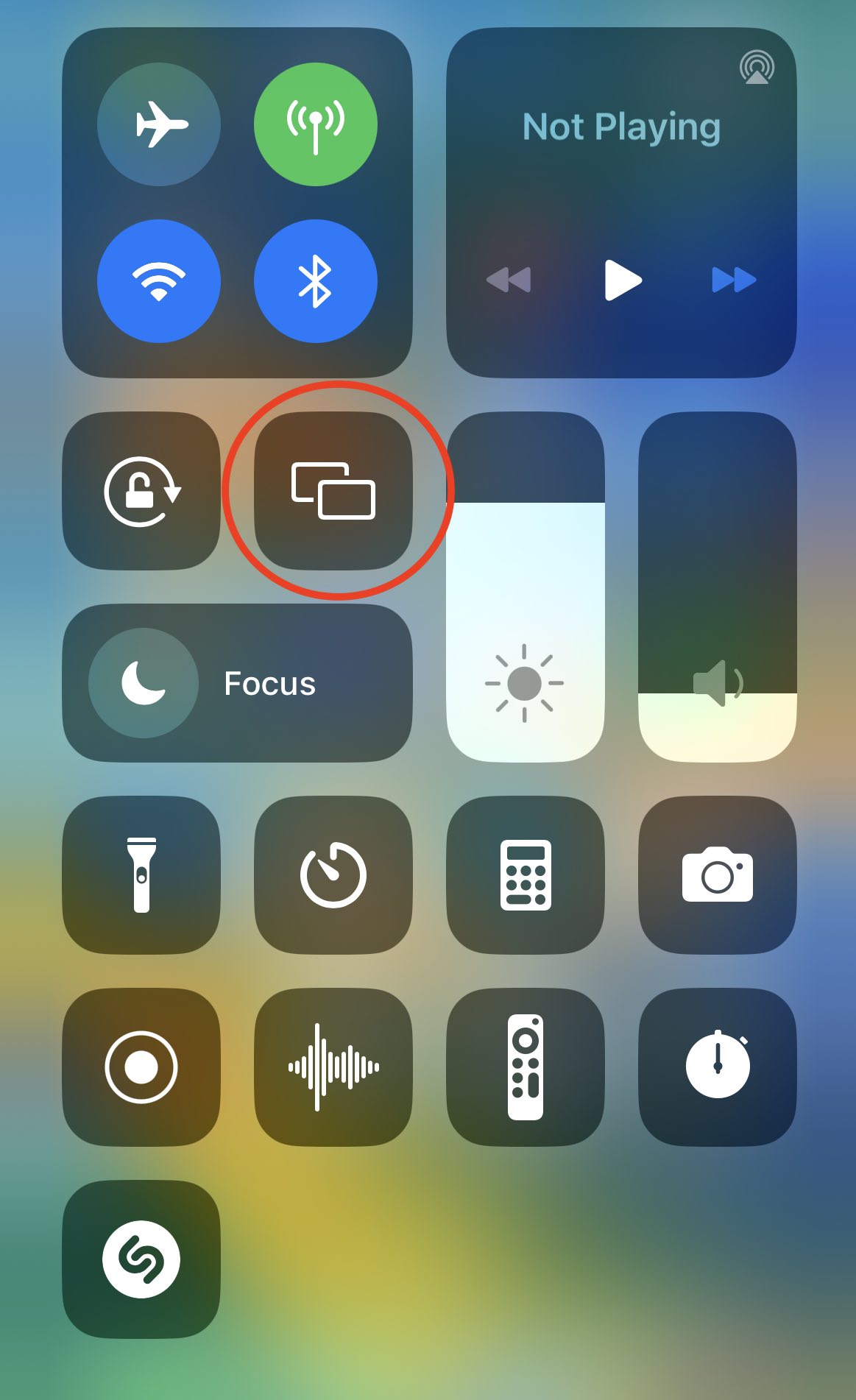This screenshot has width=856, height=1400.
Task: Open the Stopwatch
Action: point(718,1067)
